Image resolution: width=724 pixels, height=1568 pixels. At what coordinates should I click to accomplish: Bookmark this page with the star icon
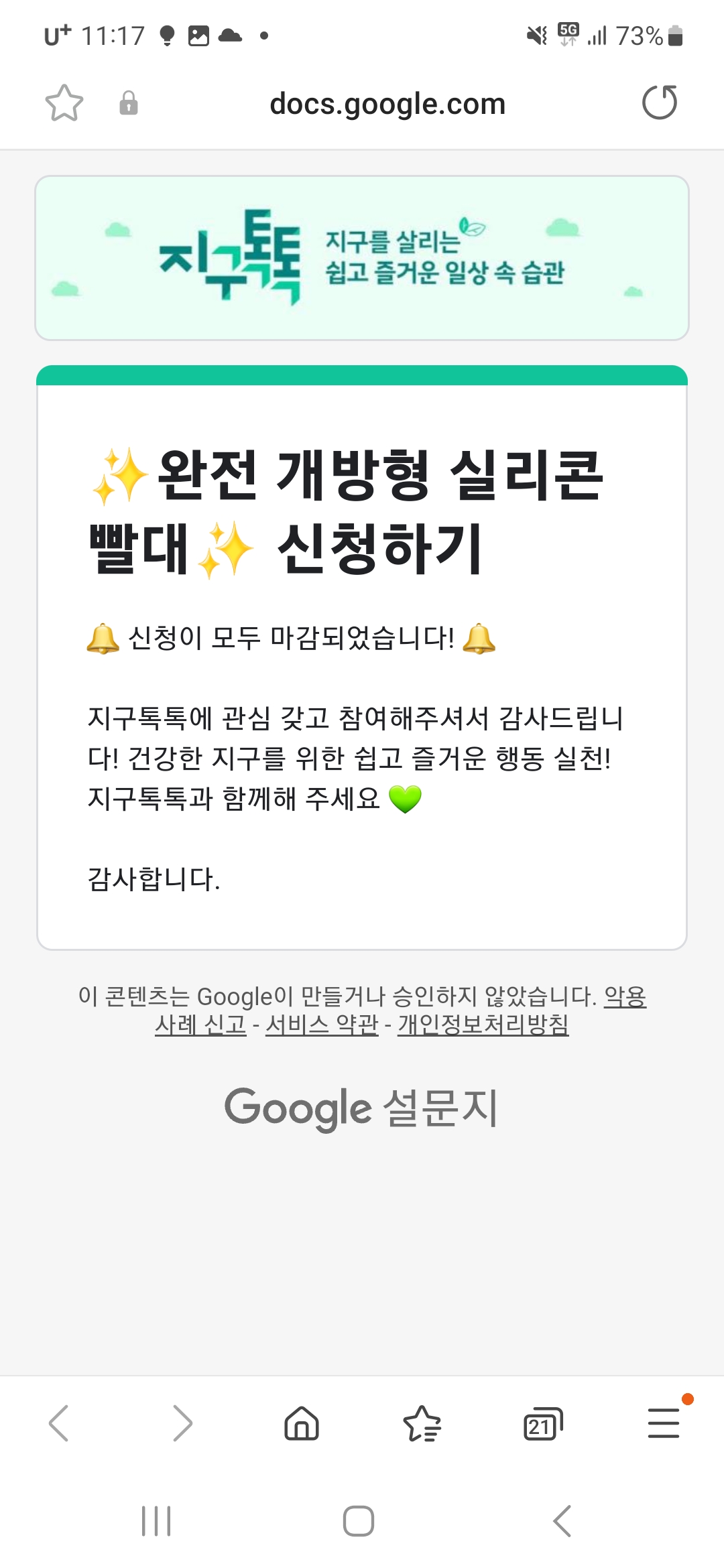coord(64,103)
